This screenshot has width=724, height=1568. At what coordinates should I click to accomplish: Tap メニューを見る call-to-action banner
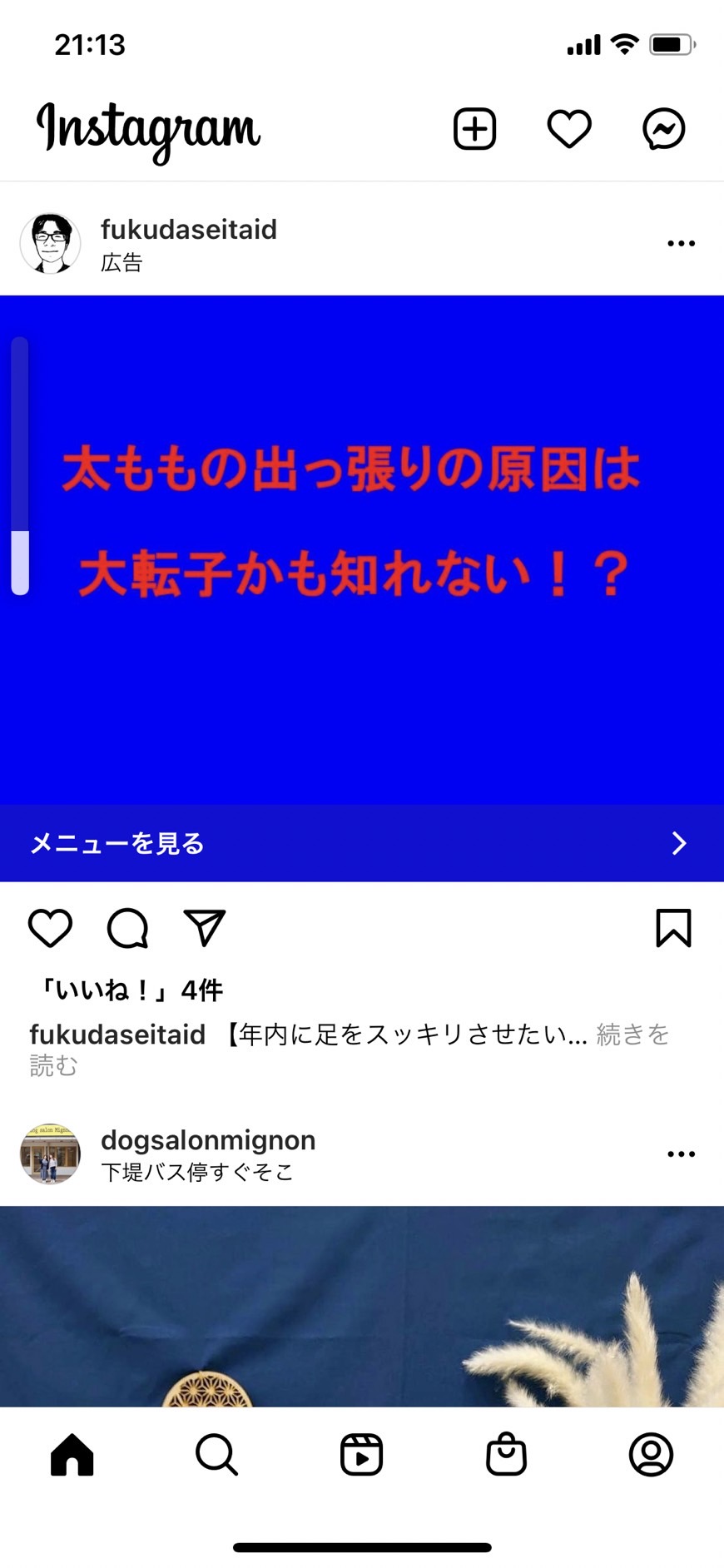tap(362, 843)
